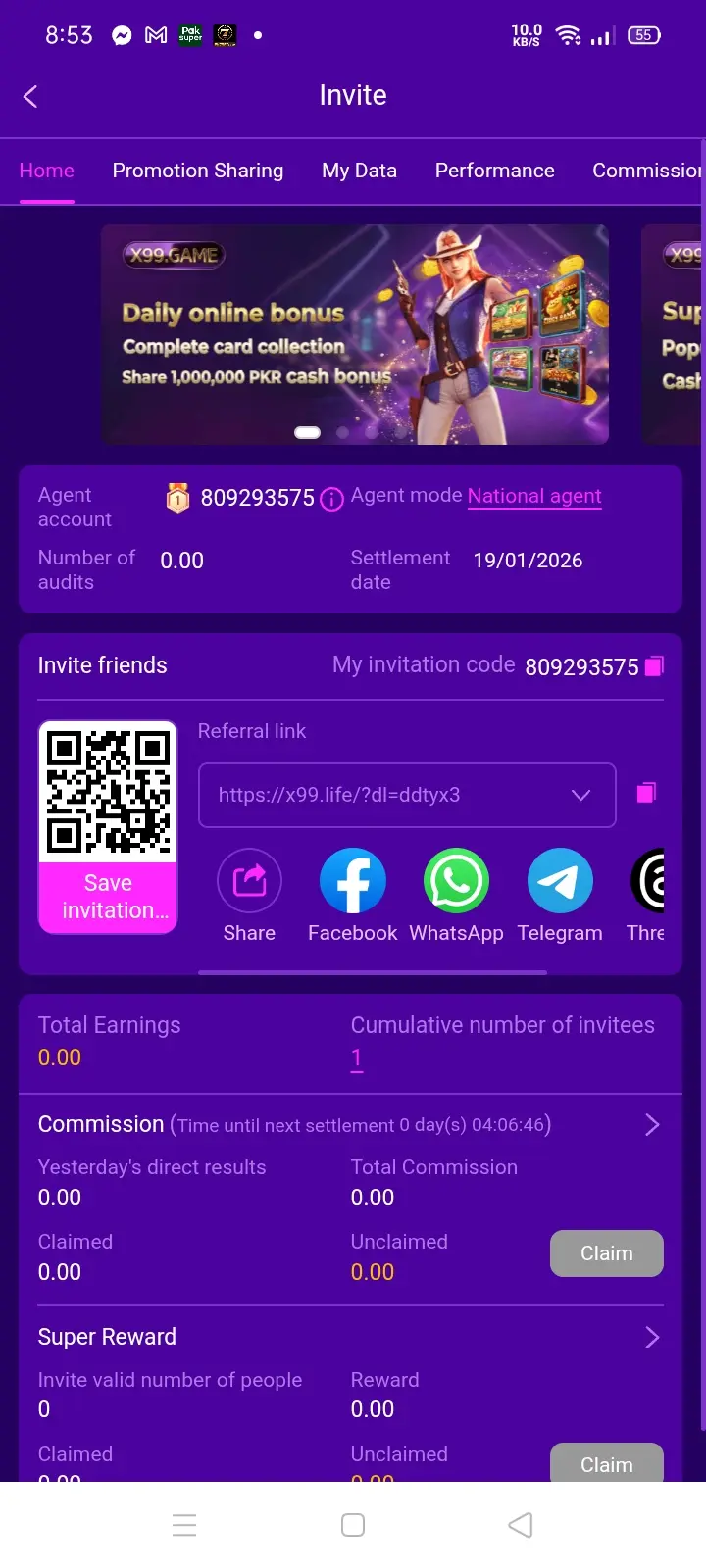Open the National agent link
This screenshot has height=1568, width=706.
pyautogui.click(x=534, y=496)
